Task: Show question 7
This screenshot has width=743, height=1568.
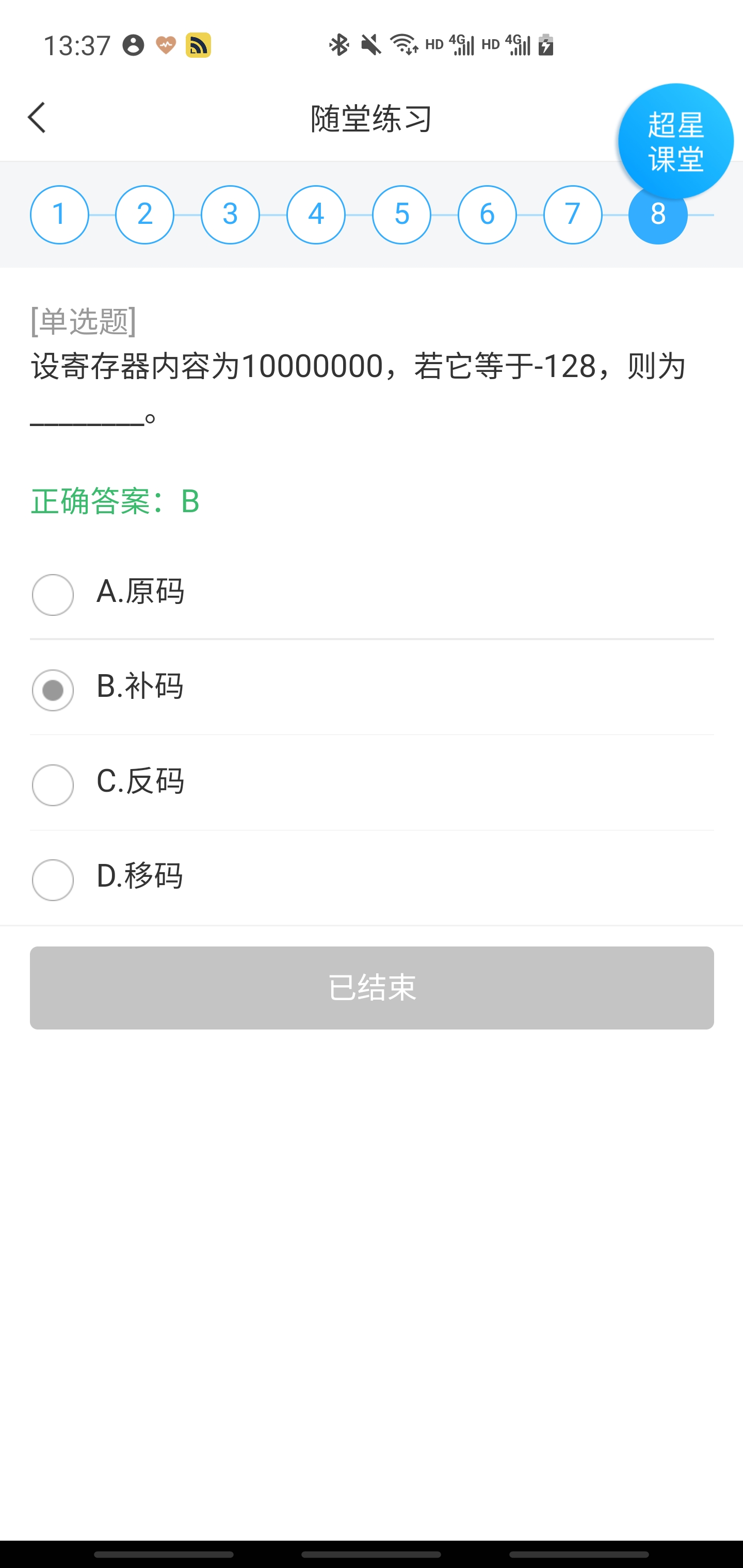Action: 573,215
